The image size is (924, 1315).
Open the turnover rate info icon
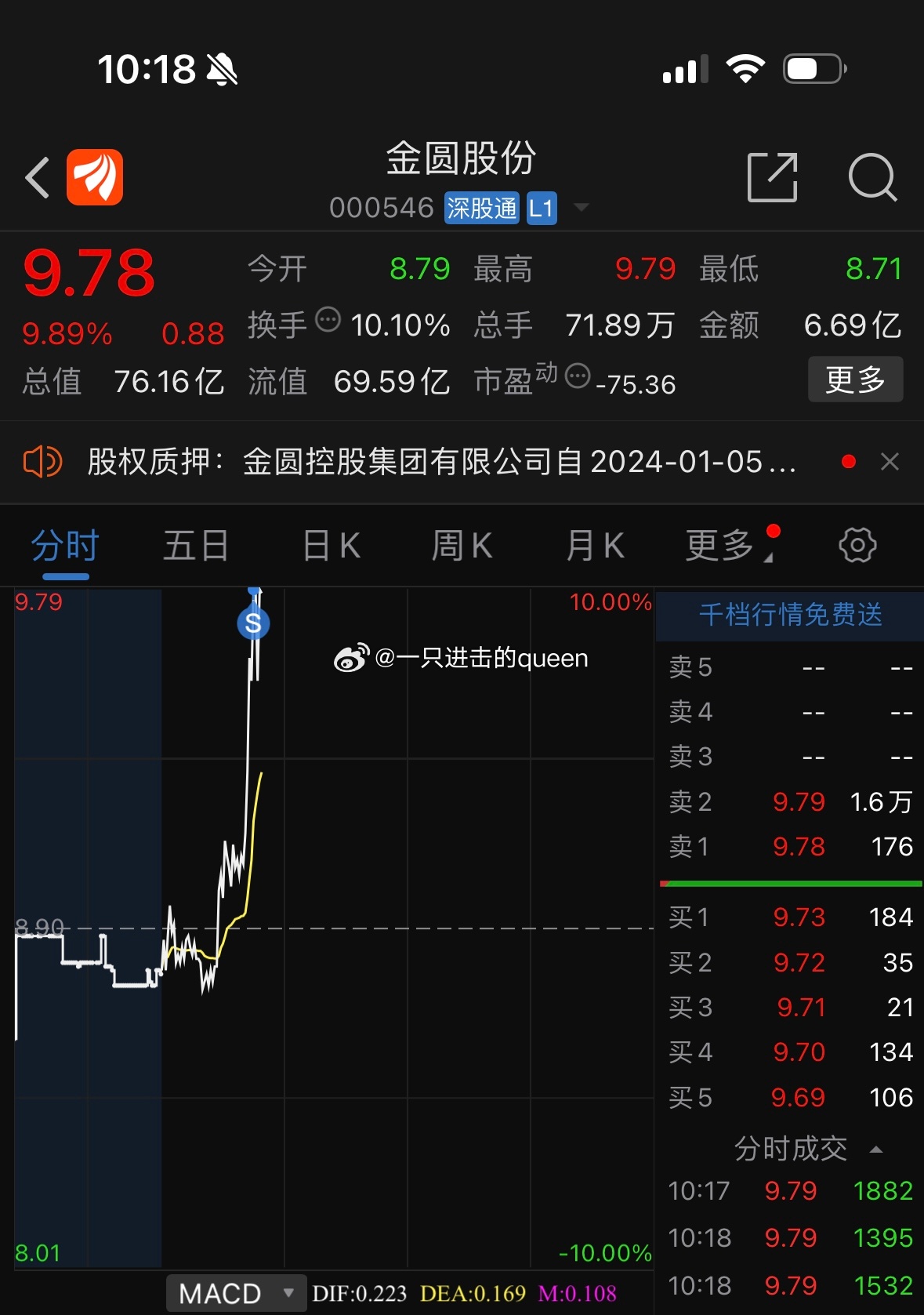(328, 318)
